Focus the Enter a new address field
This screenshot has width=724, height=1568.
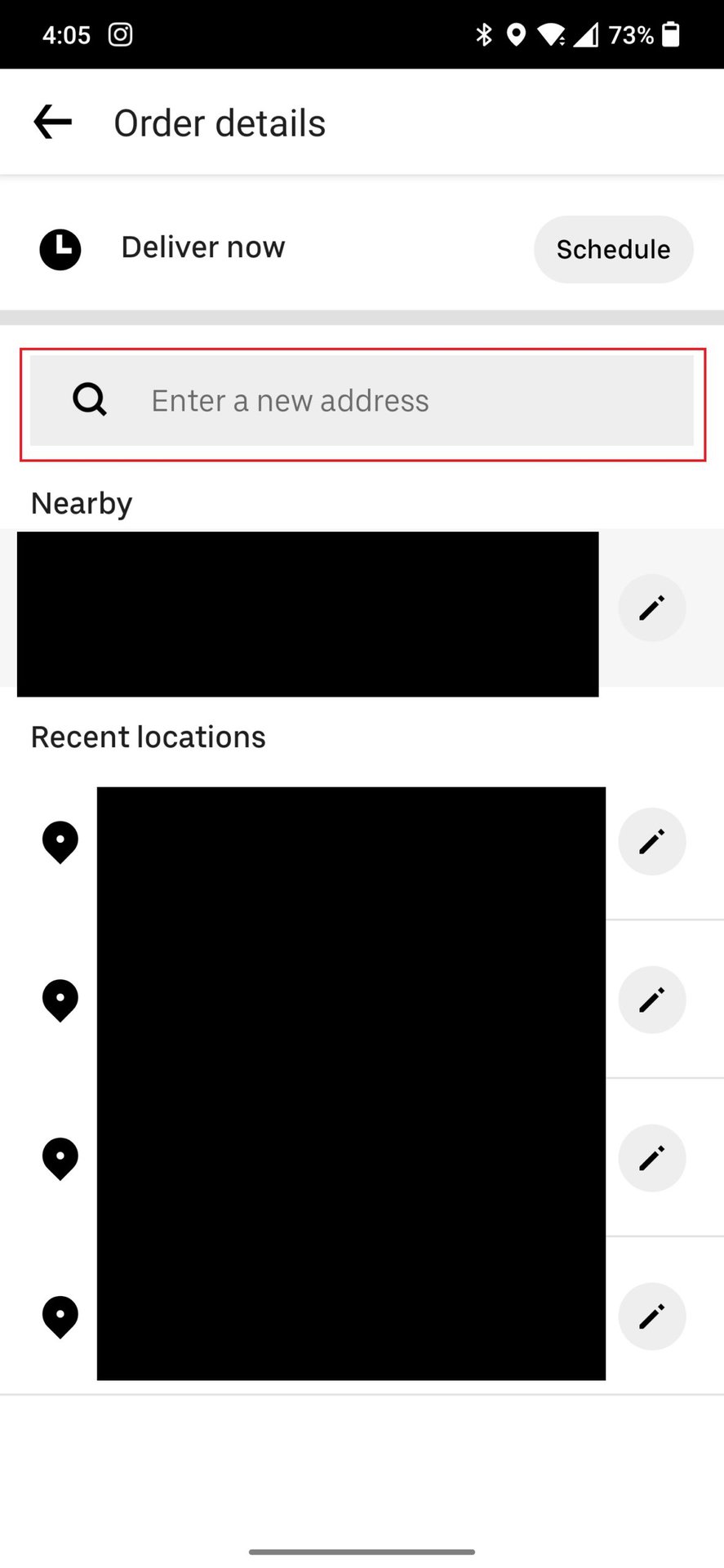coord(362,401)
